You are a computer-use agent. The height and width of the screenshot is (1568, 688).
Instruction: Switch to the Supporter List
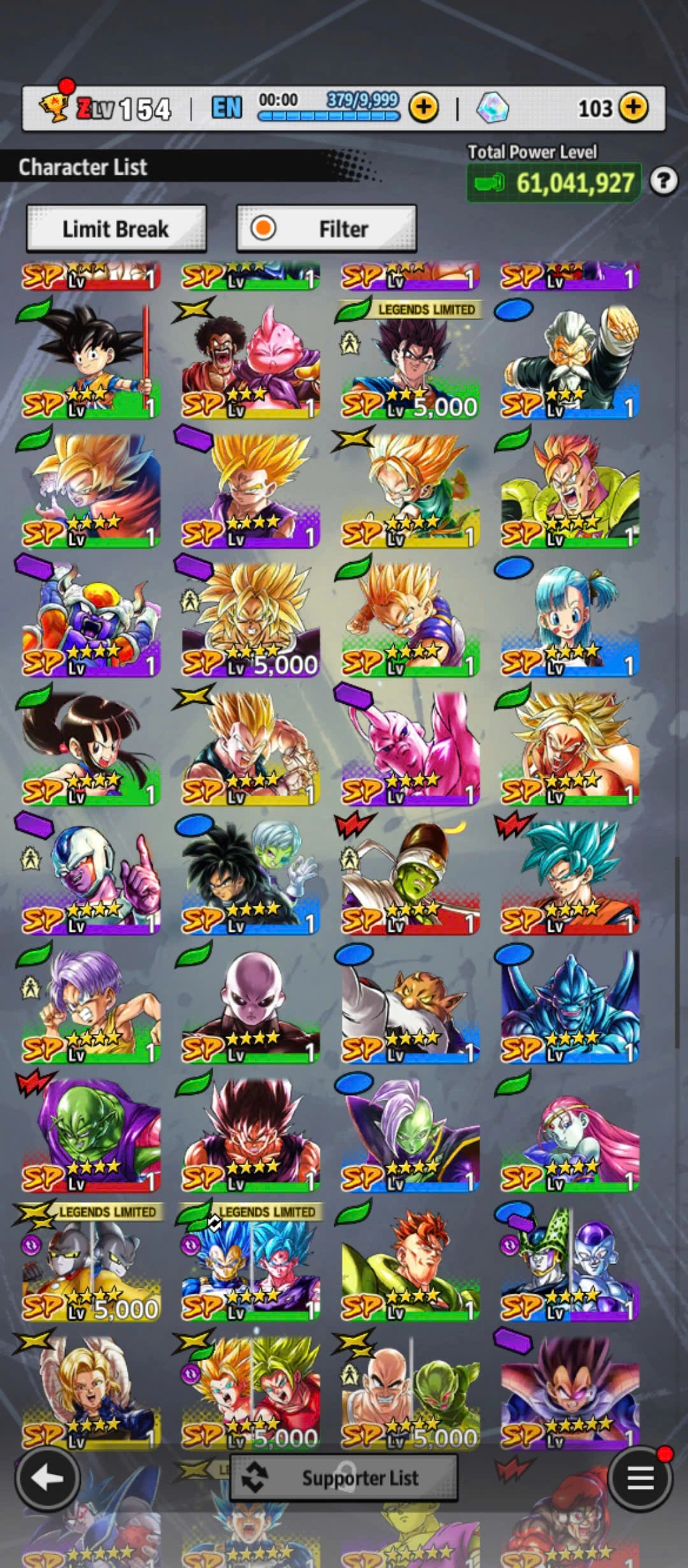pyautogui.click(x=344, y=1477)
